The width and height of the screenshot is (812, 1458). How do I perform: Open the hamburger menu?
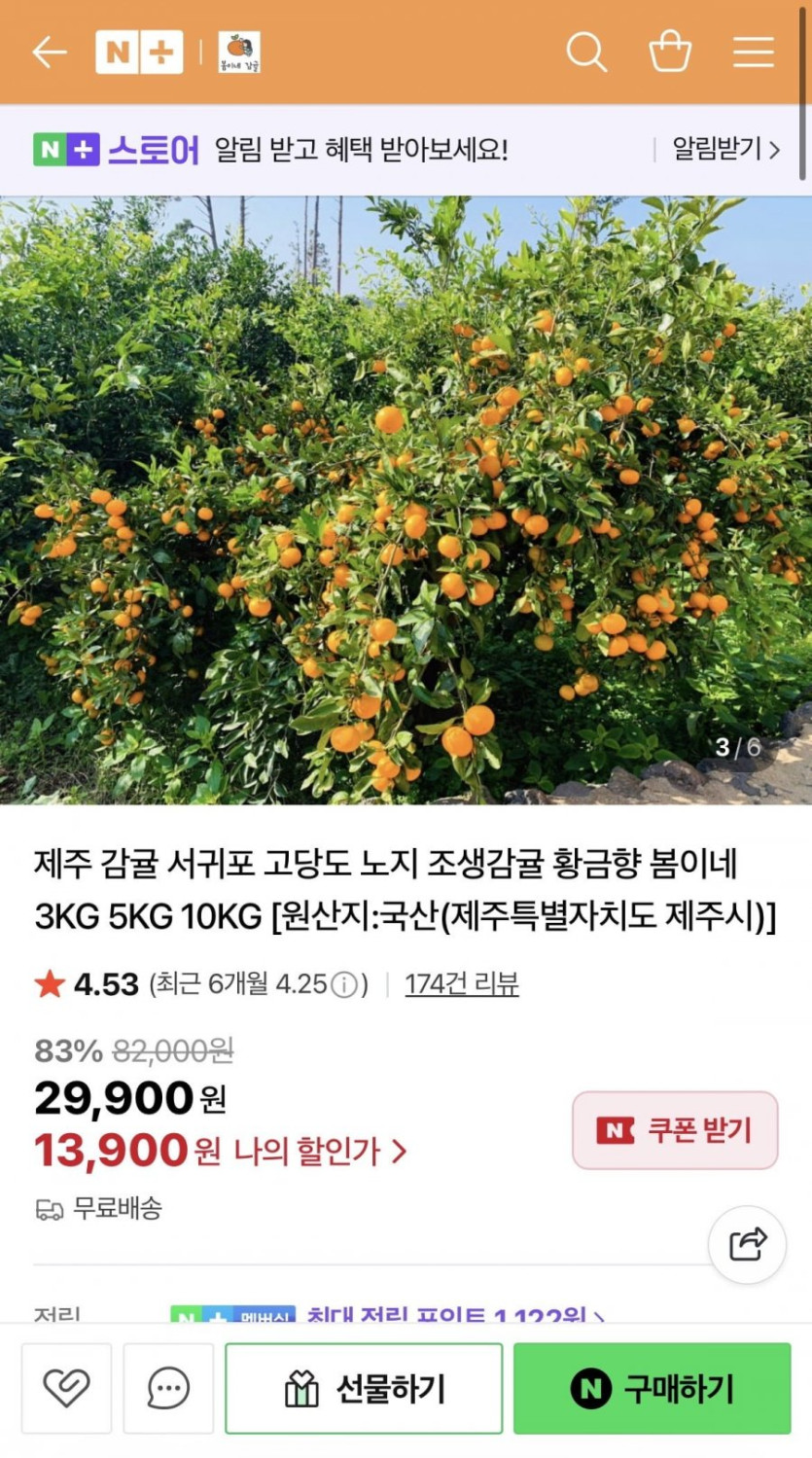pyautogui.click(x=753, y=53)
